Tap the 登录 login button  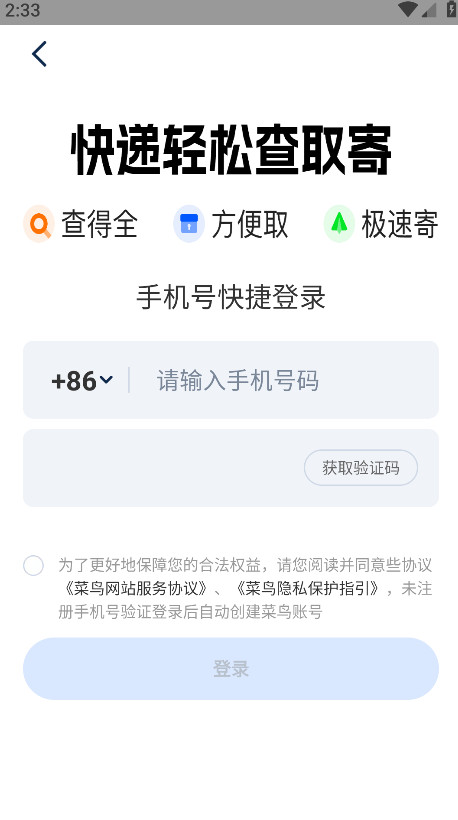pos(231,668)
